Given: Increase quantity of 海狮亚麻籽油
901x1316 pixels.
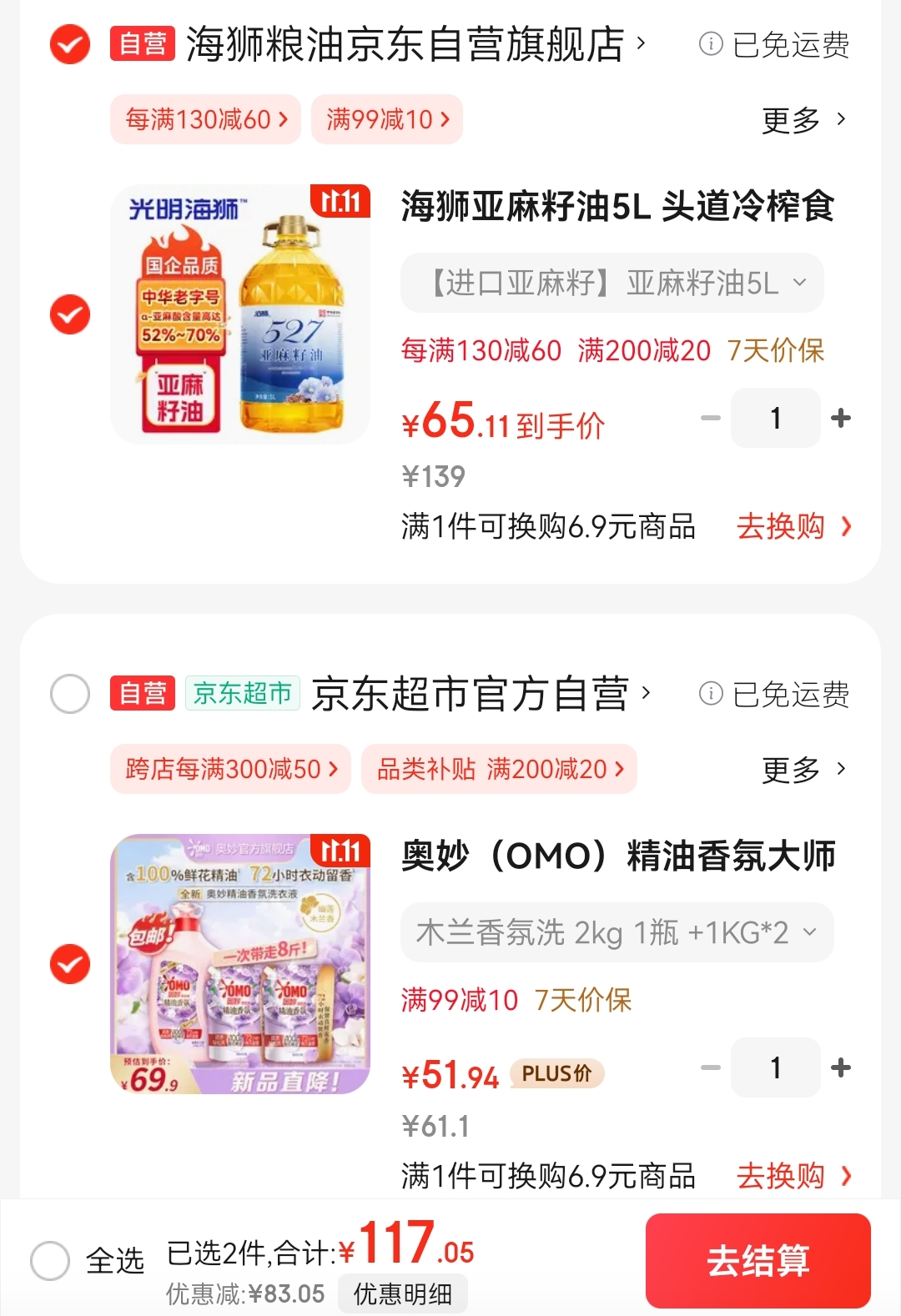Looking at the screenshot, I should click(x=841, y=418).
